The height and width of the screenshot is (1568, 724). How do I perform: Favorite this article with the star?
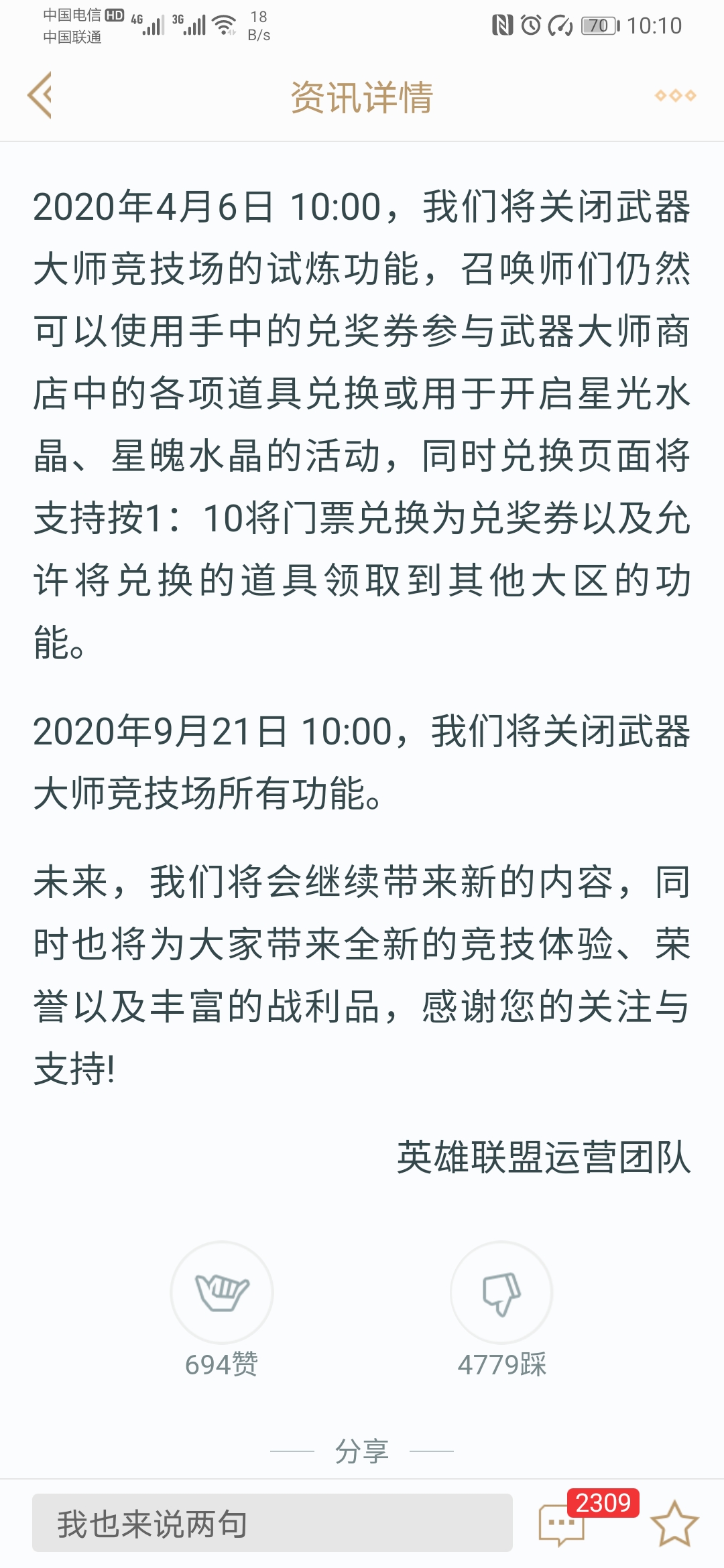coord(674,1523)
